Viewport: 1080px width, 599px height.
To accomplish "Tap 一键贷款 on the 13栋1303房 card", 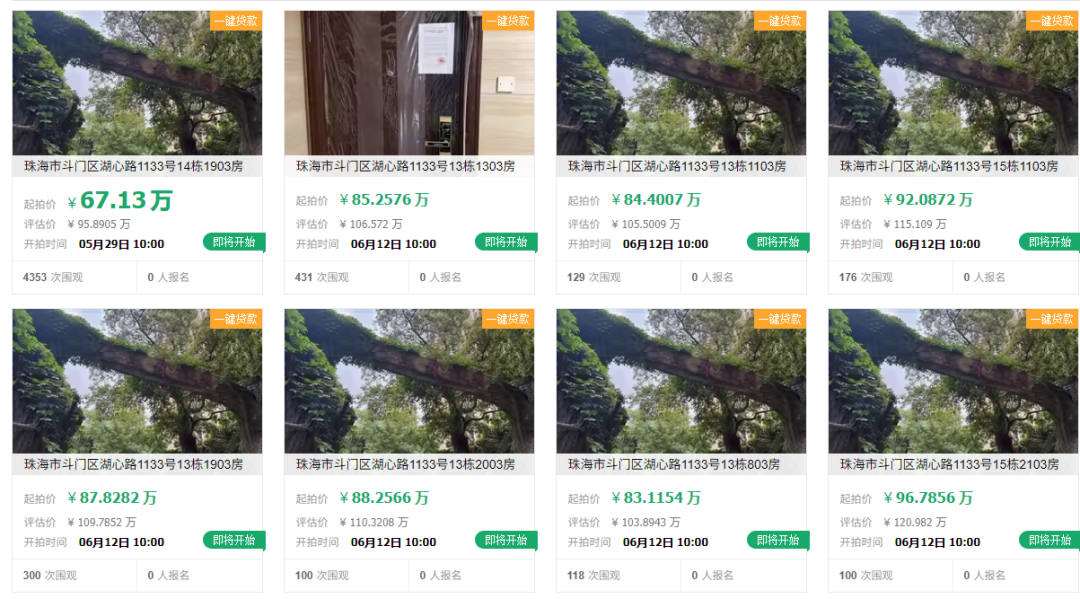I will (508, 21).
